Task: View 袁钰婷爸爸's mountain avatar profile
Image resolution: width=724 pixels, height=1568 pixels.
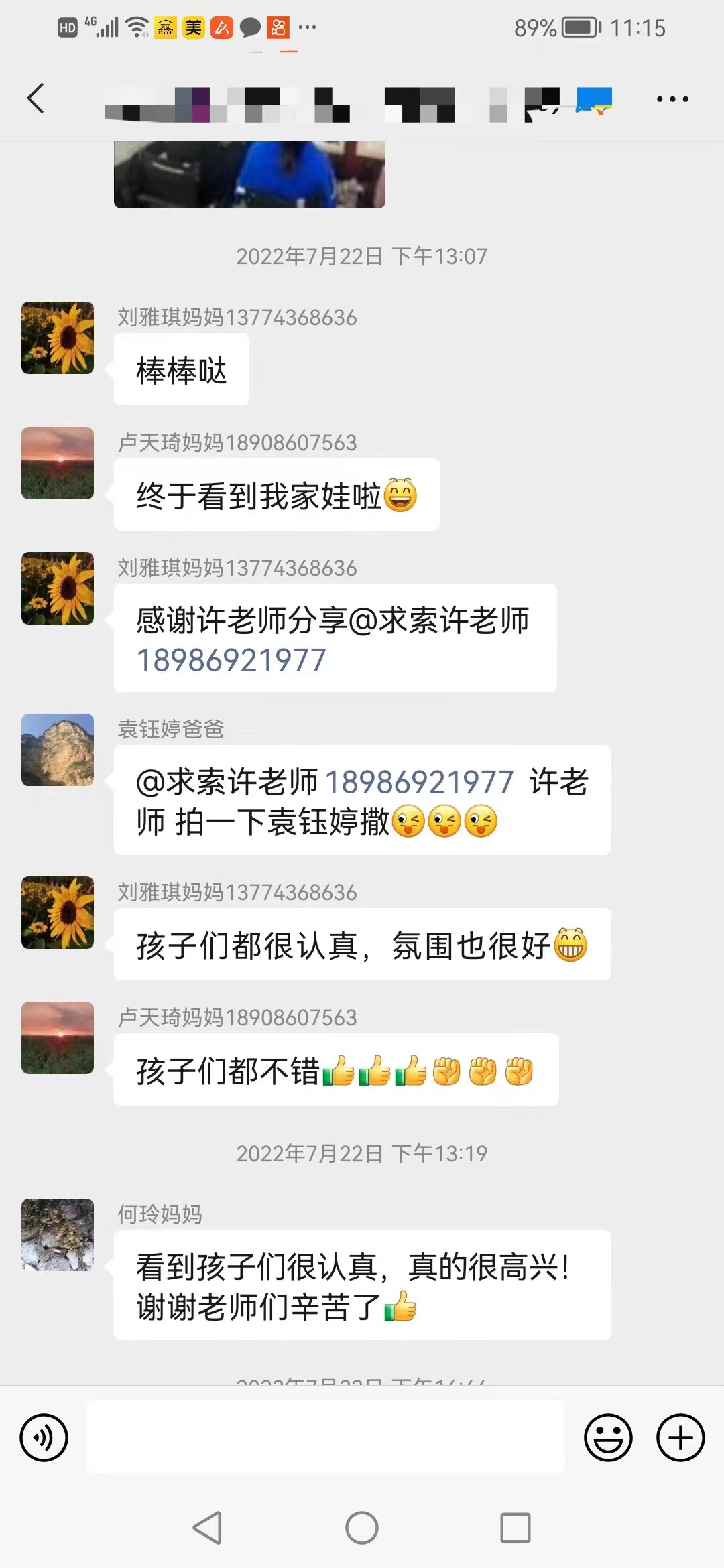Action: tap(58, 750)
